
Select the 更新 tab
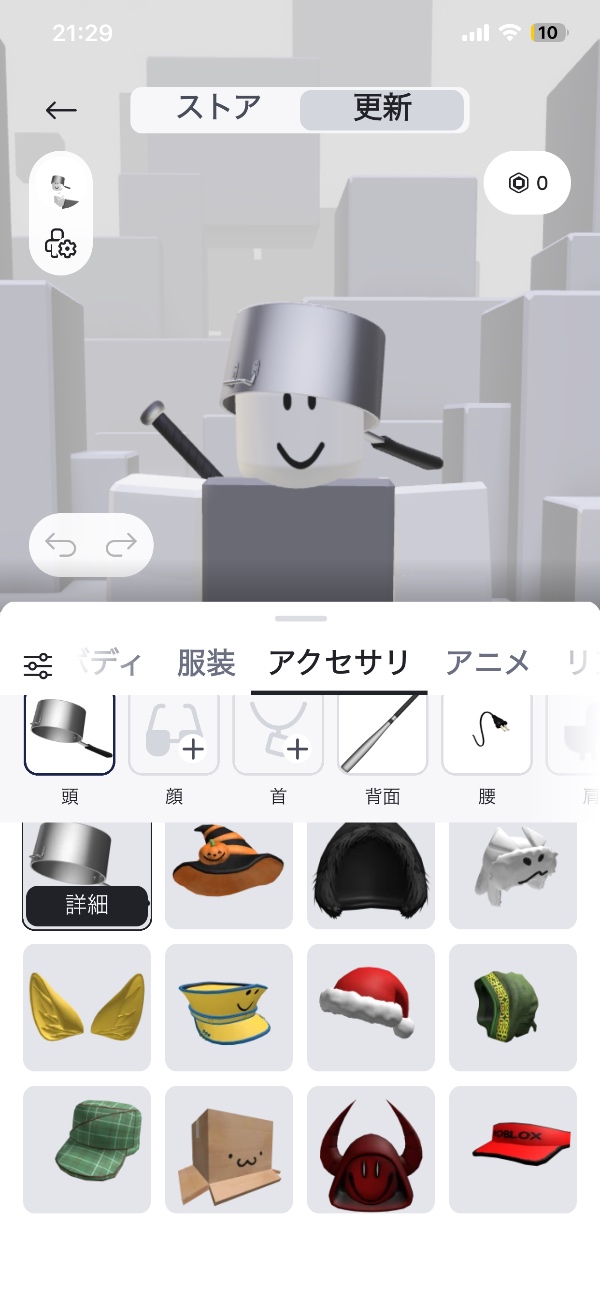[x=382, y=109]
